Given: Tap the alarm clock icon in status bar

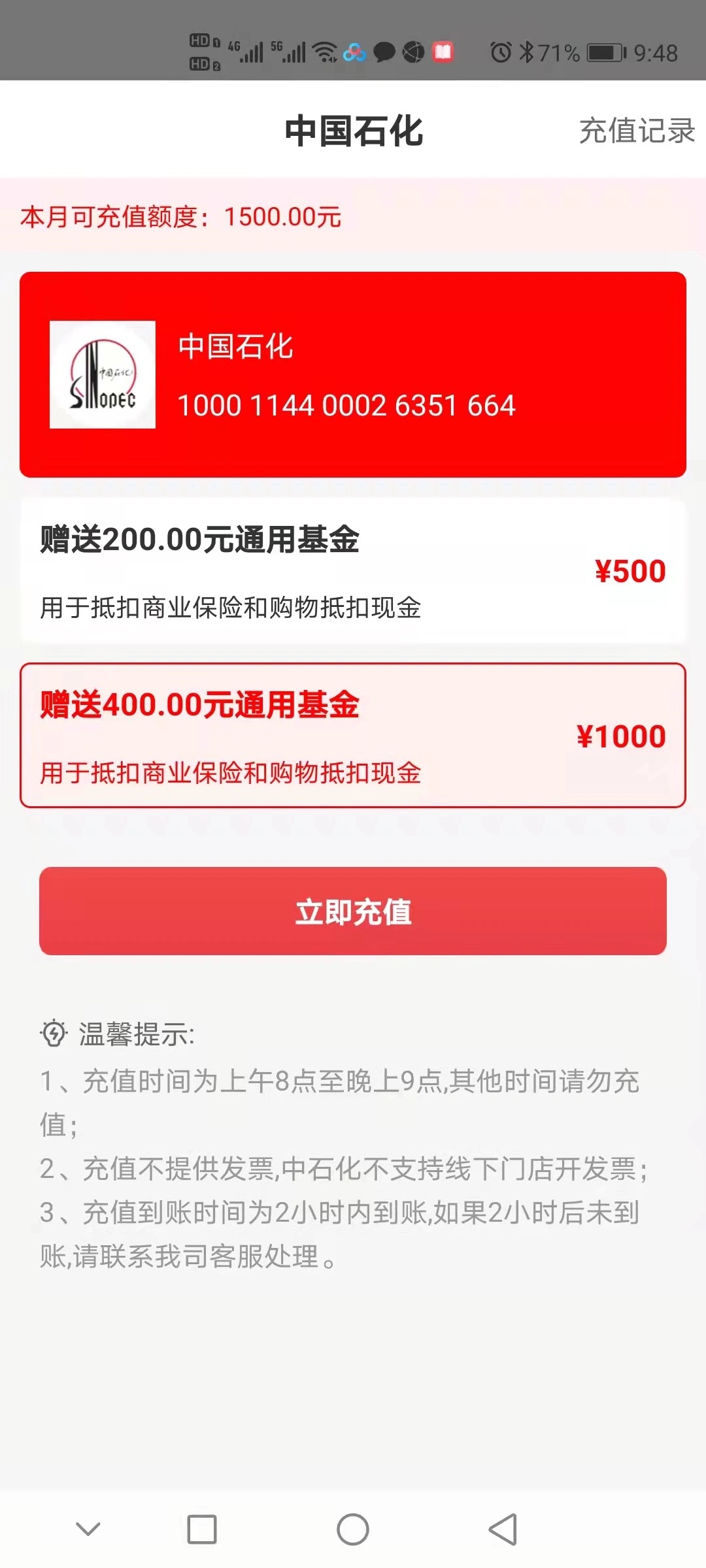Looking at the screenshot, I should tap(499, 51).
